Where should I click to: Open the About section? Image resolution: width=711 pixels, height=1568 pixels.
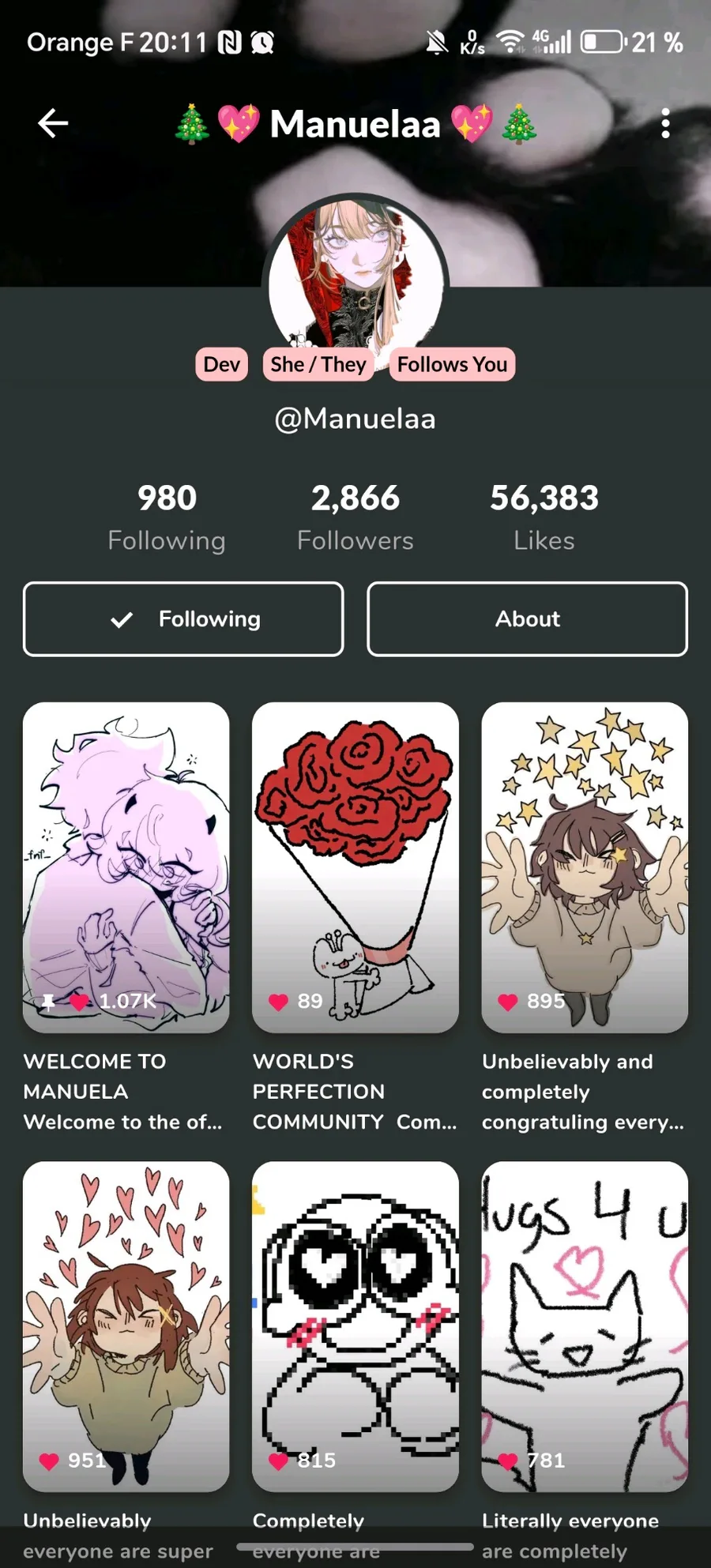527,619
